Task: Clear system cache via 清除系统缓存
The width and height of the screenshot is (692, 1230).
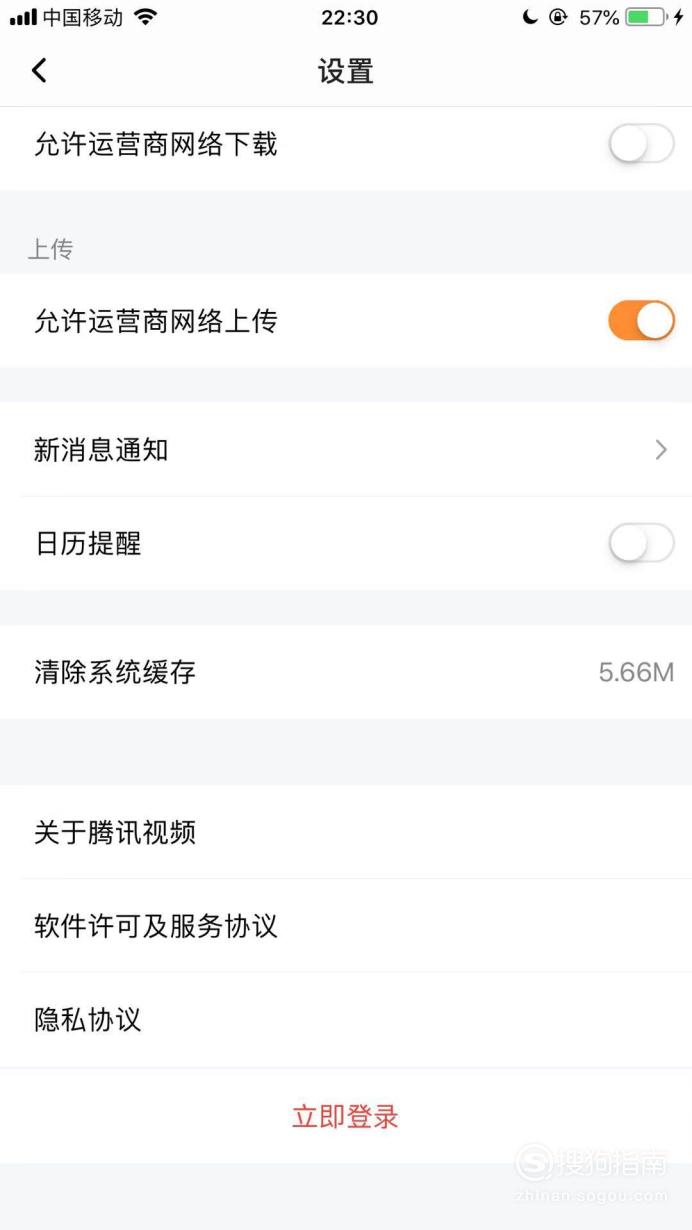Action: 346,672
